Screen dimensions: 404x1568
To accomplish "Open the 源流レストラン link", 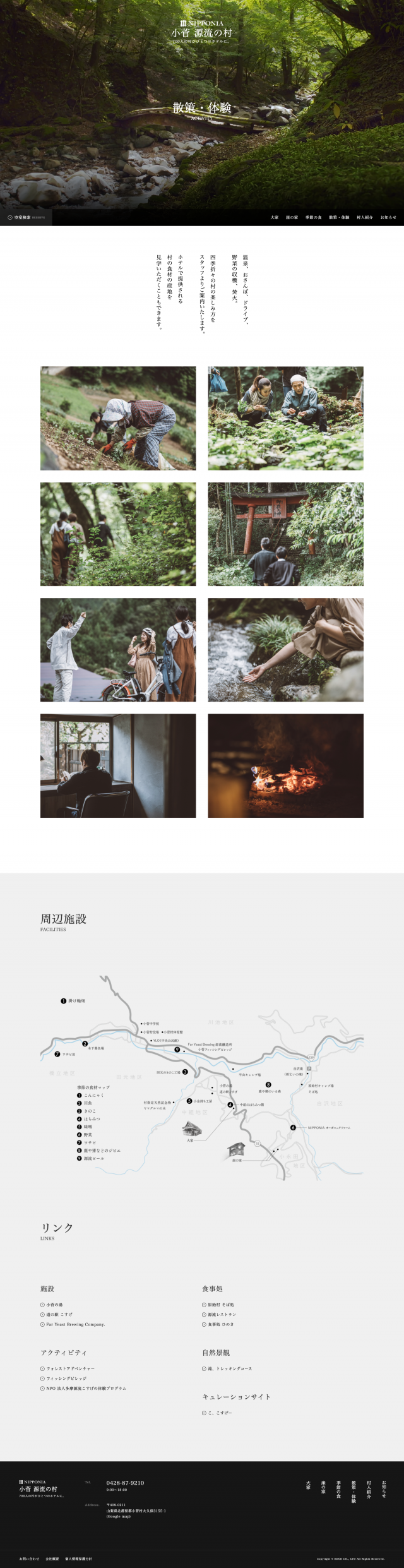I will coord(222,1314).
